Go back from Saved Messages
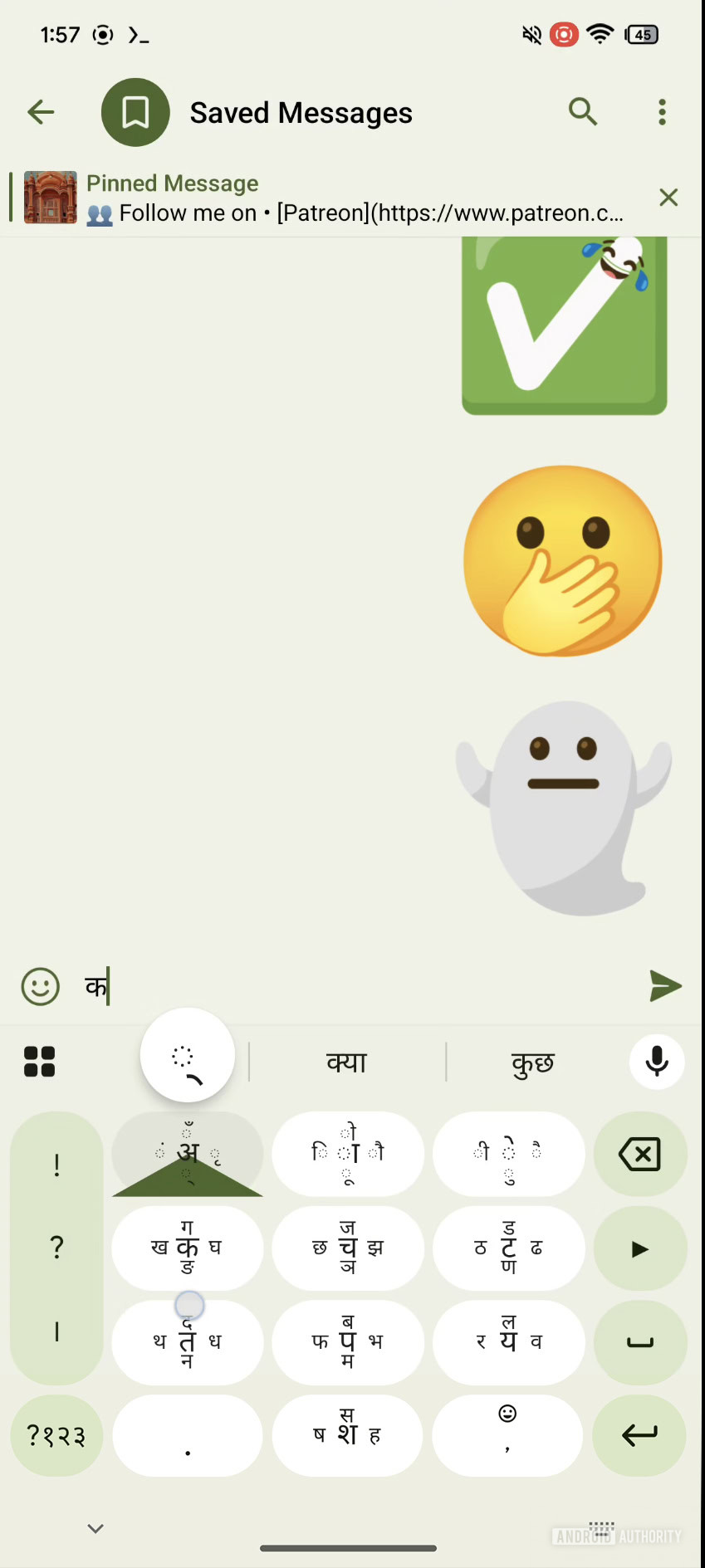The image size is (705, 1568). click(41, 112)
